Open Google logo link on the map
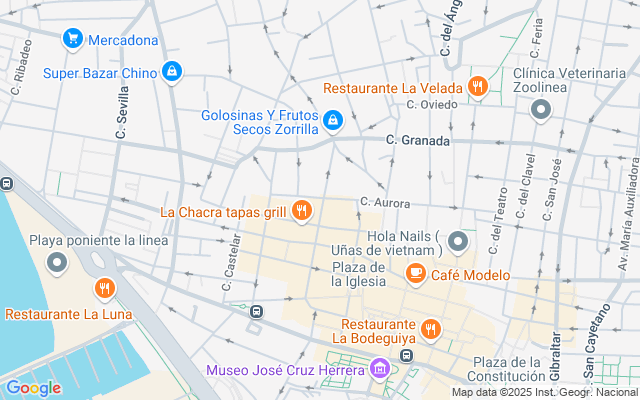This screenshot has height=400, width=640. [x=33, y=388]
